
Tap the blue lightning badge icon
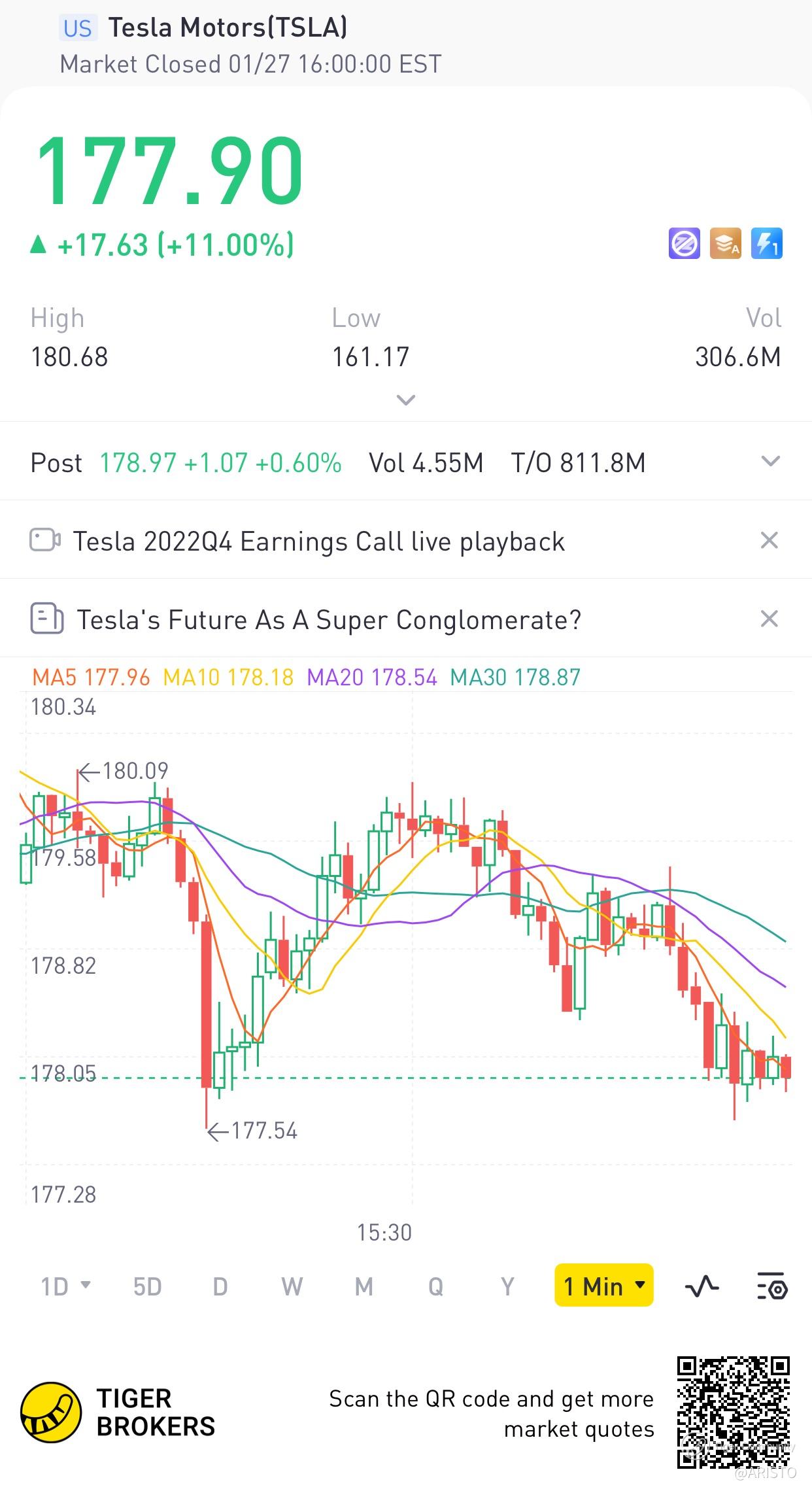pyautogui.click(x=767, y=244)
